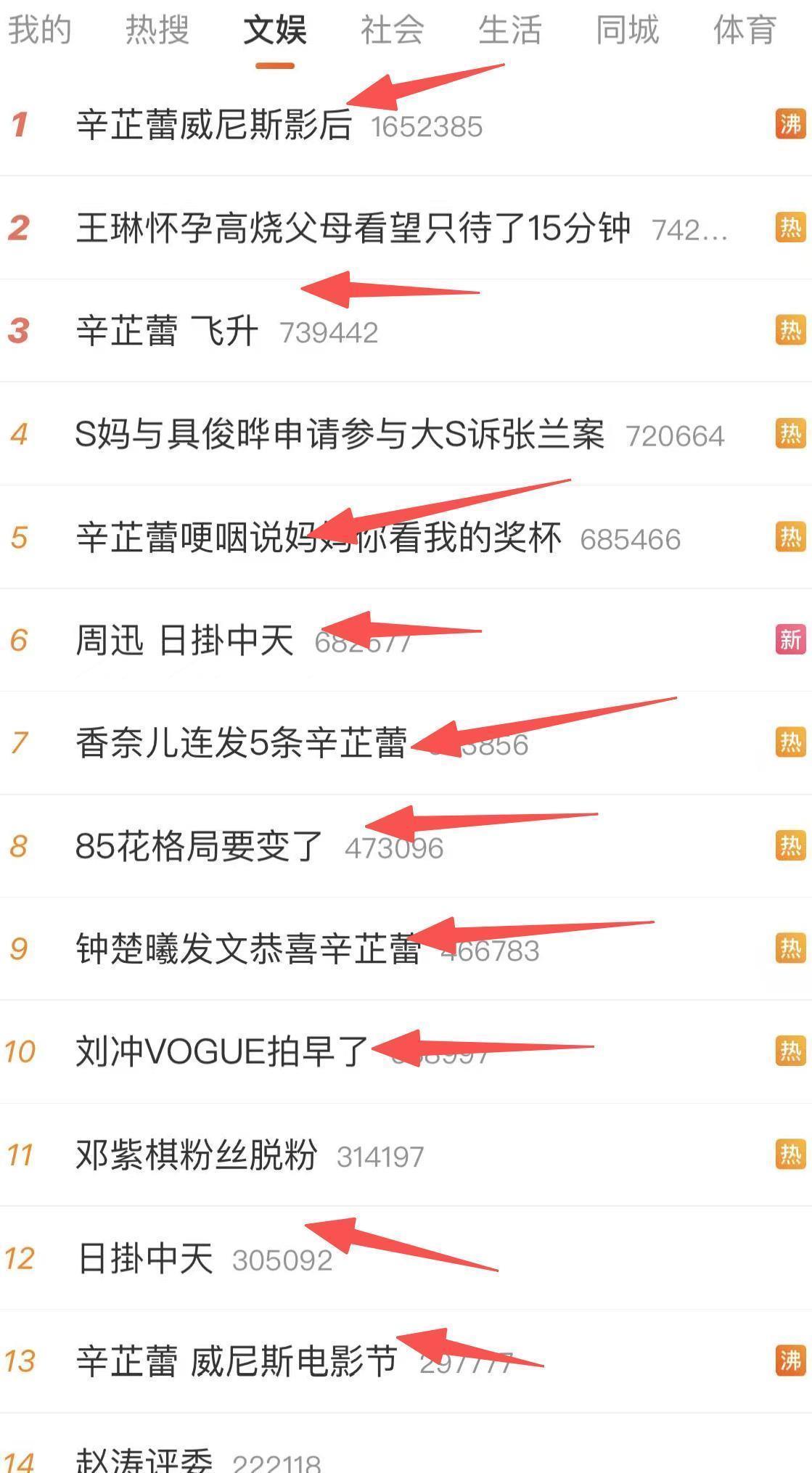Switch to the 我的 tab
The height and width of the screenshot is (1473, 812).
(x=40, y=30)
